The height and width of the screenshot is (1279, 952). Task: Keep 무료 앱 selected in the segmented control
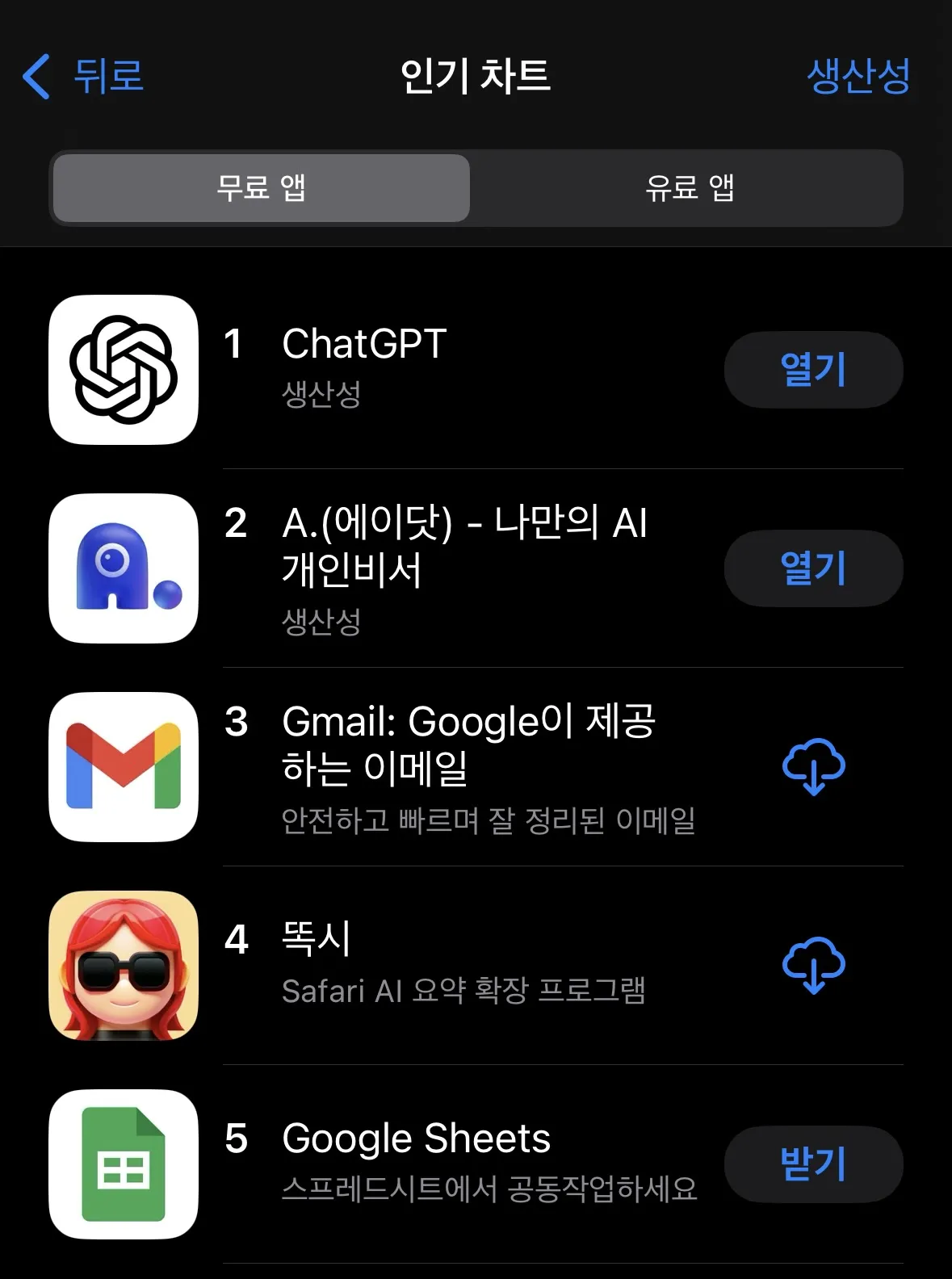(260, 188)
